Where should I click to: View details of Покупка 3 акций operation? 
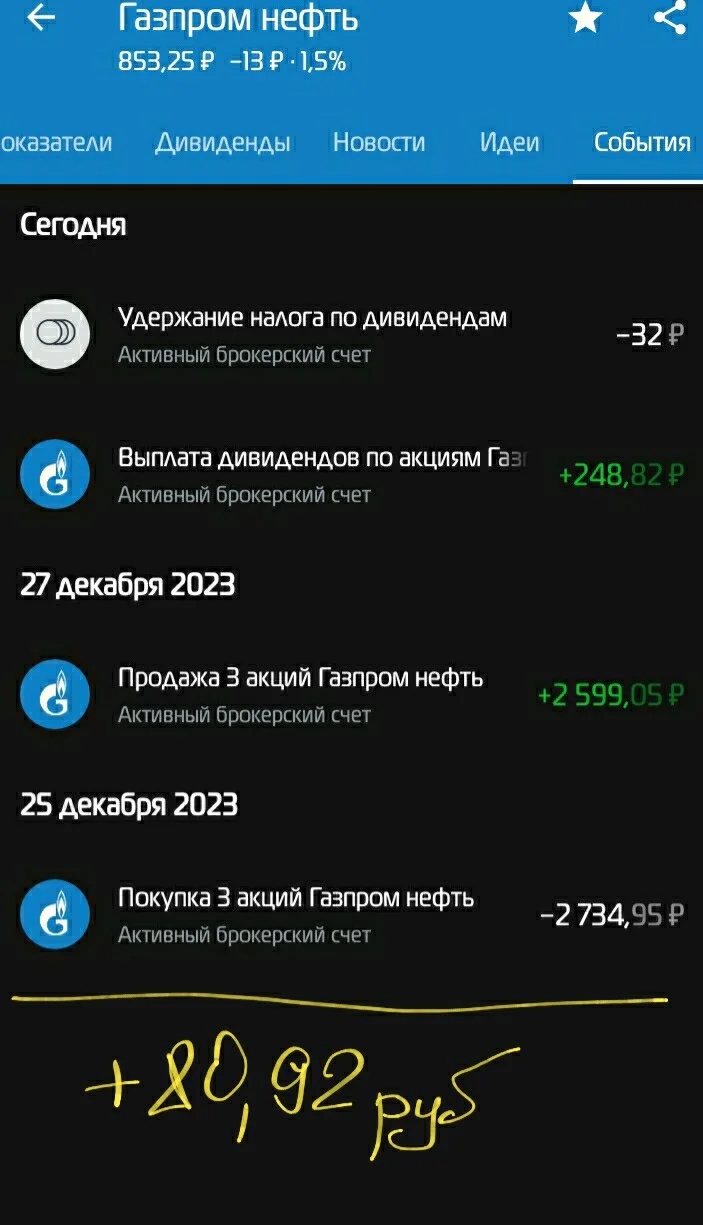351,915
